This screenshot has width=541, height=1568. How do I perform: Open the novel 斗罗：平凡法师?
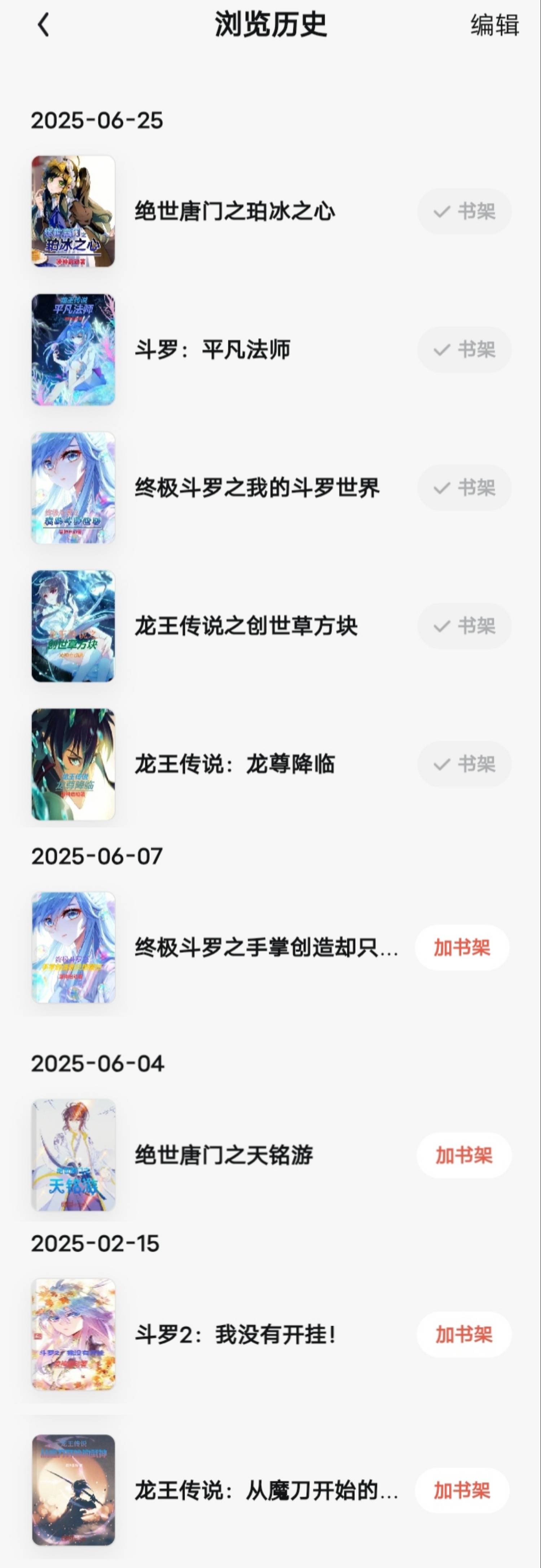pyautogui.click(x=212, y=349)
